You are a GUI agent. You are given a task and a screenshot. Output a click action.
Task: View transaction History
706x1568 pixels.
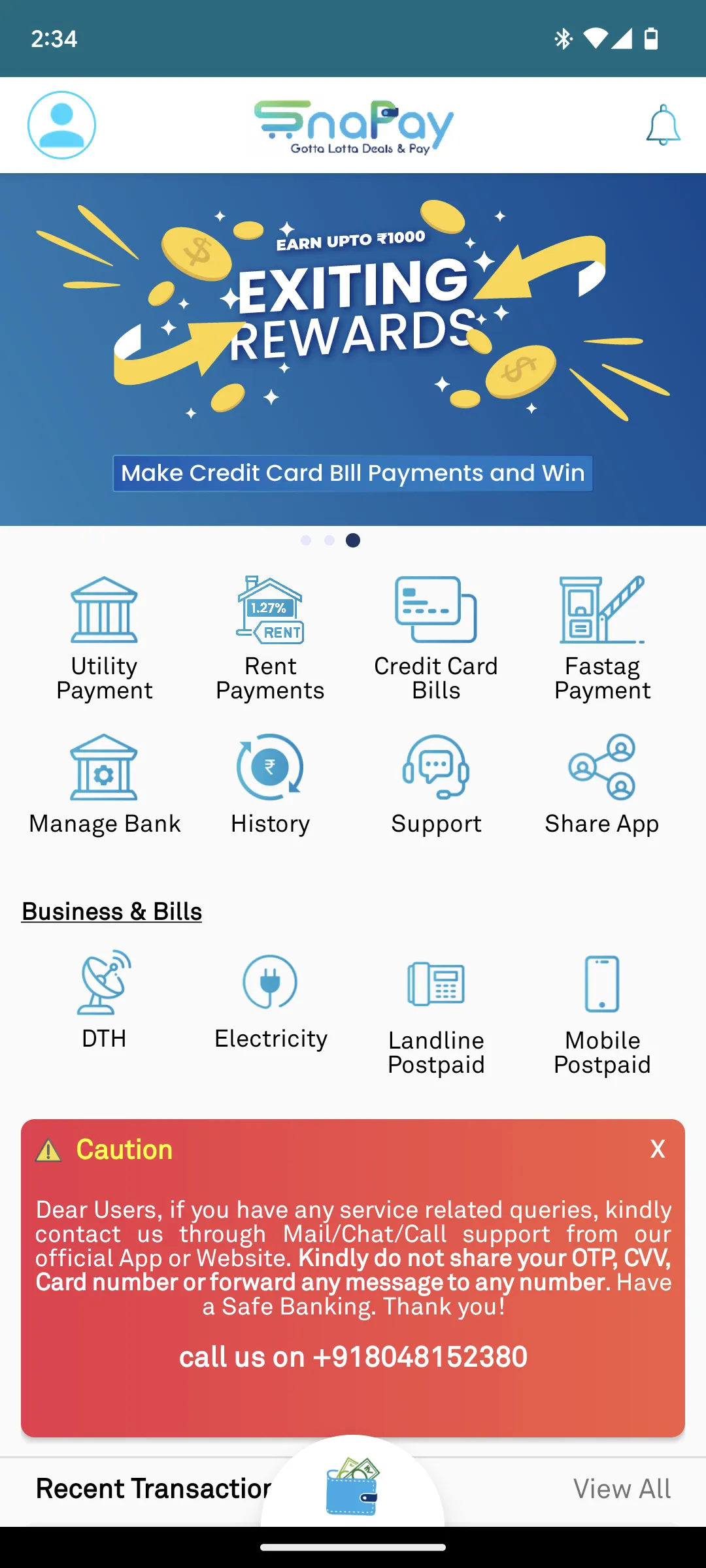pos(270,785)
